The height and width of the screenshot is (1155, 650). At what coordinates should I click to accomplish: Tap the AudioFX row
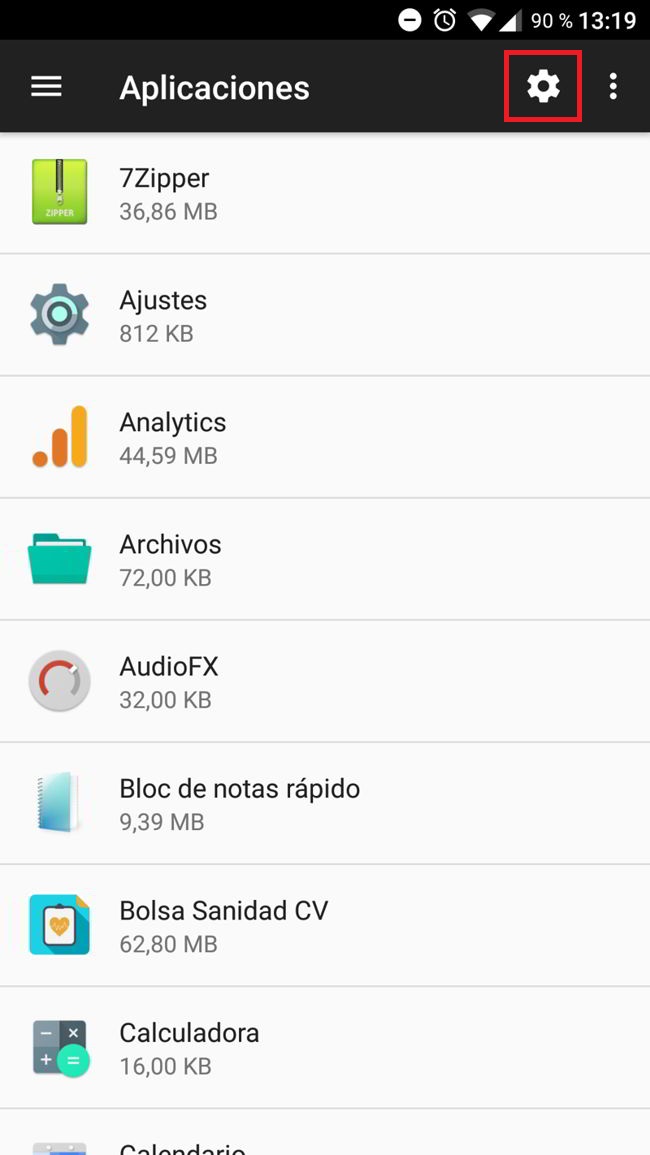(325, 681)
